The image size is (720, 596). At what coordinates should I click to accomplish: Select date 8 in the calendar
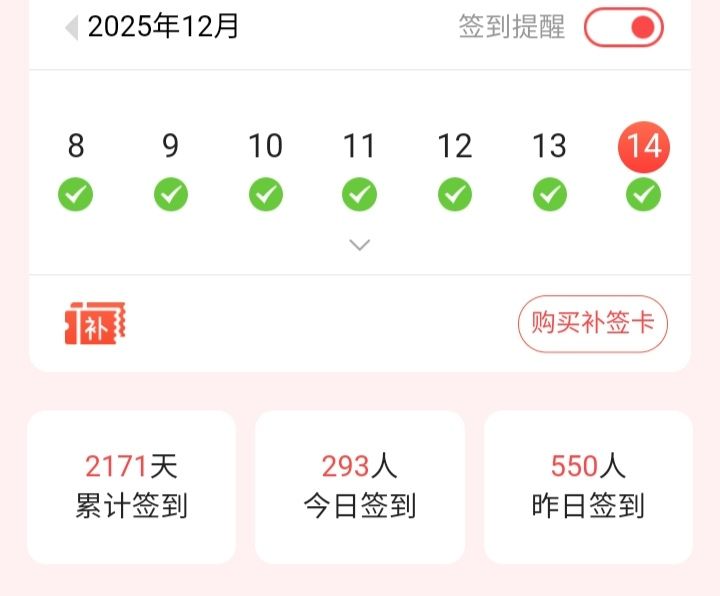point(76,147)
